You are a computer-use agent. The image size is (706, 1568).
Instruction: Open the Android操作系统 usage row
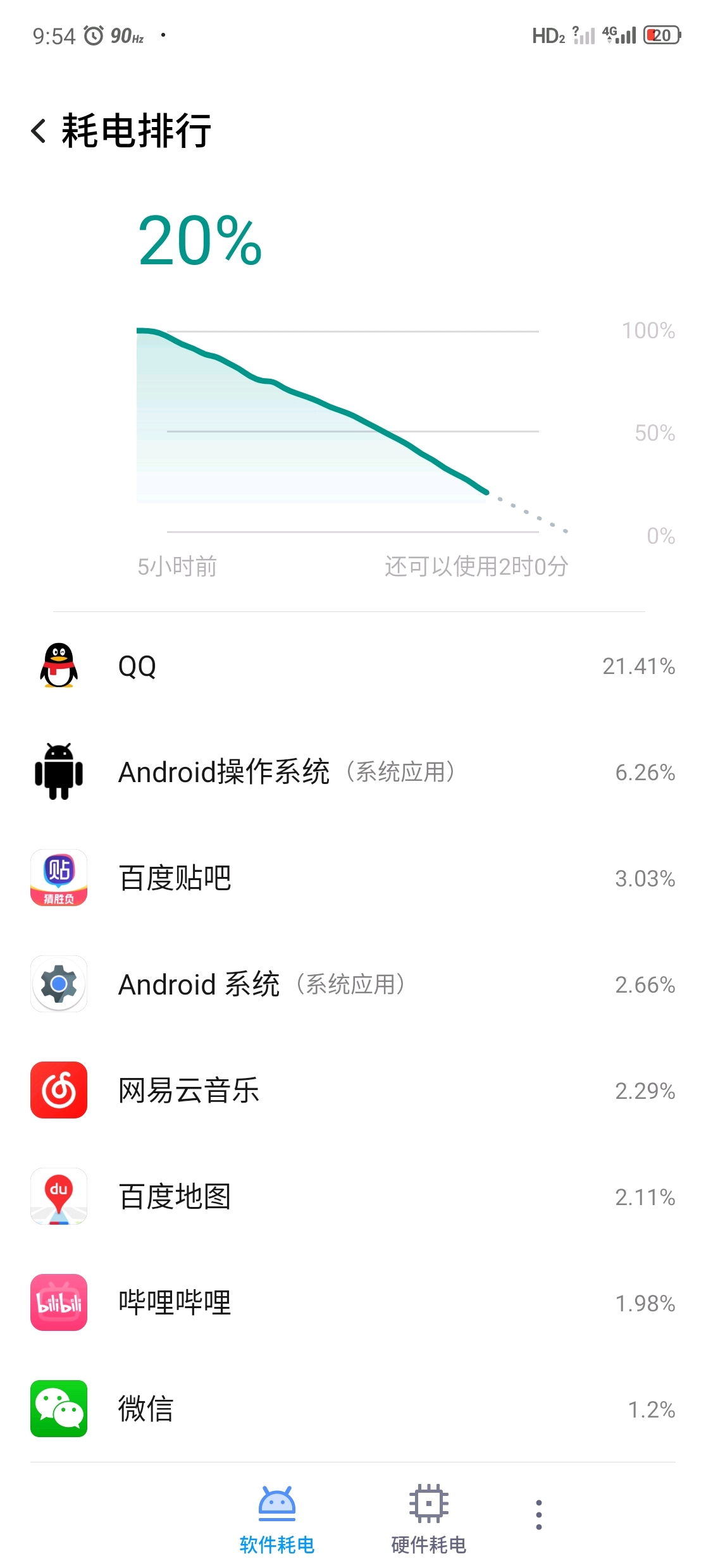coord(353,773)
